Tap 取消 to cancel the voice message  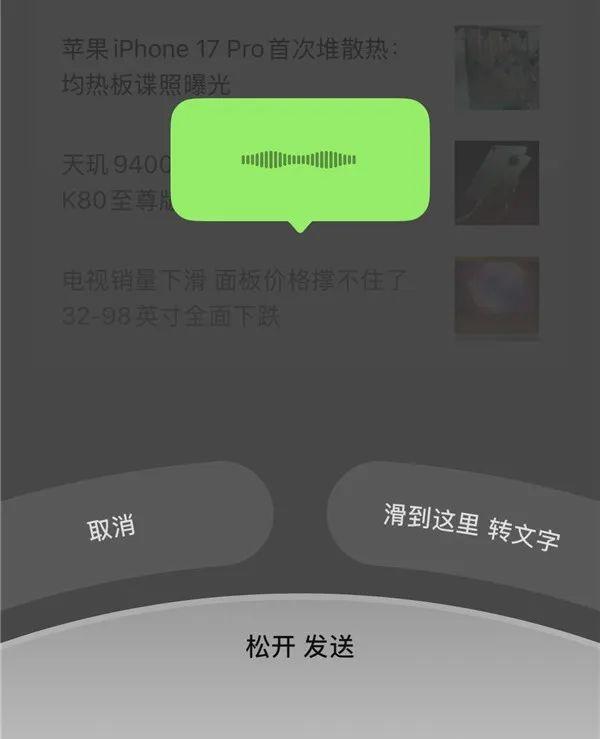[x=112, y=527]
